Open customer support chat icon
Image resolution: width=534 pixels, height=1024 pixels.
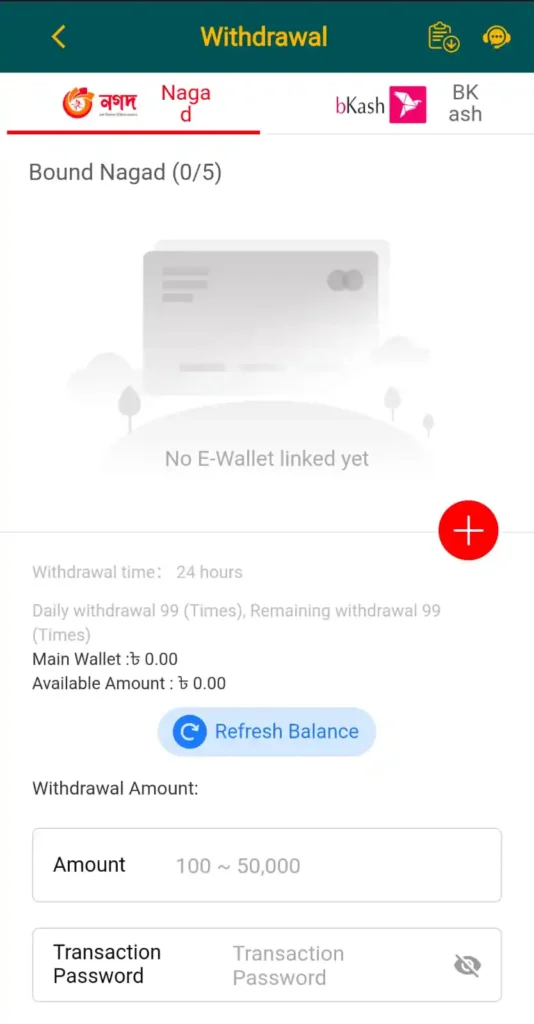pyautogui.click(x=497, y=37)
